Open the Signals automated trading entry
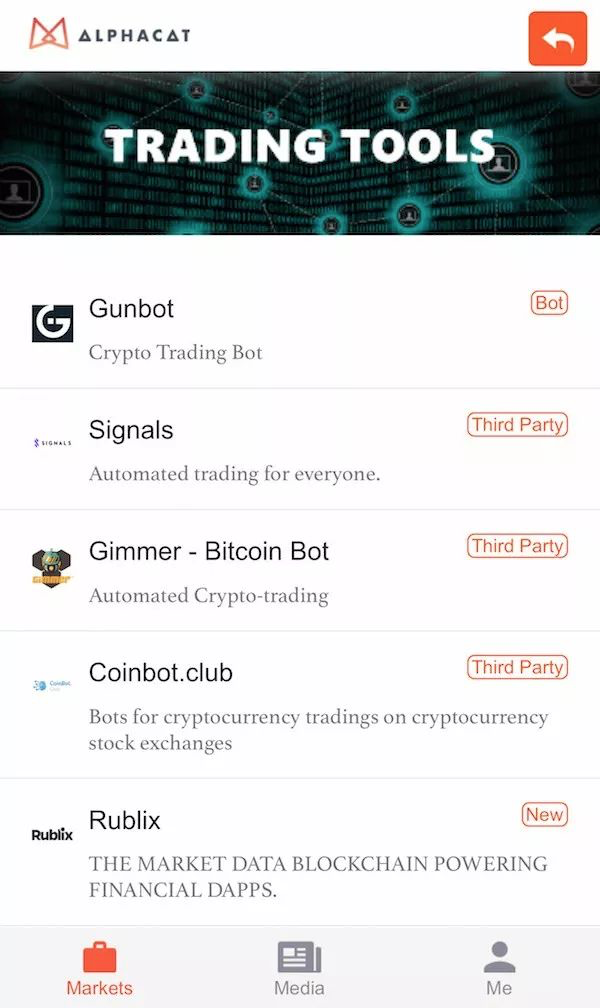The image size is (600, 1008). [x=300, y=449]
